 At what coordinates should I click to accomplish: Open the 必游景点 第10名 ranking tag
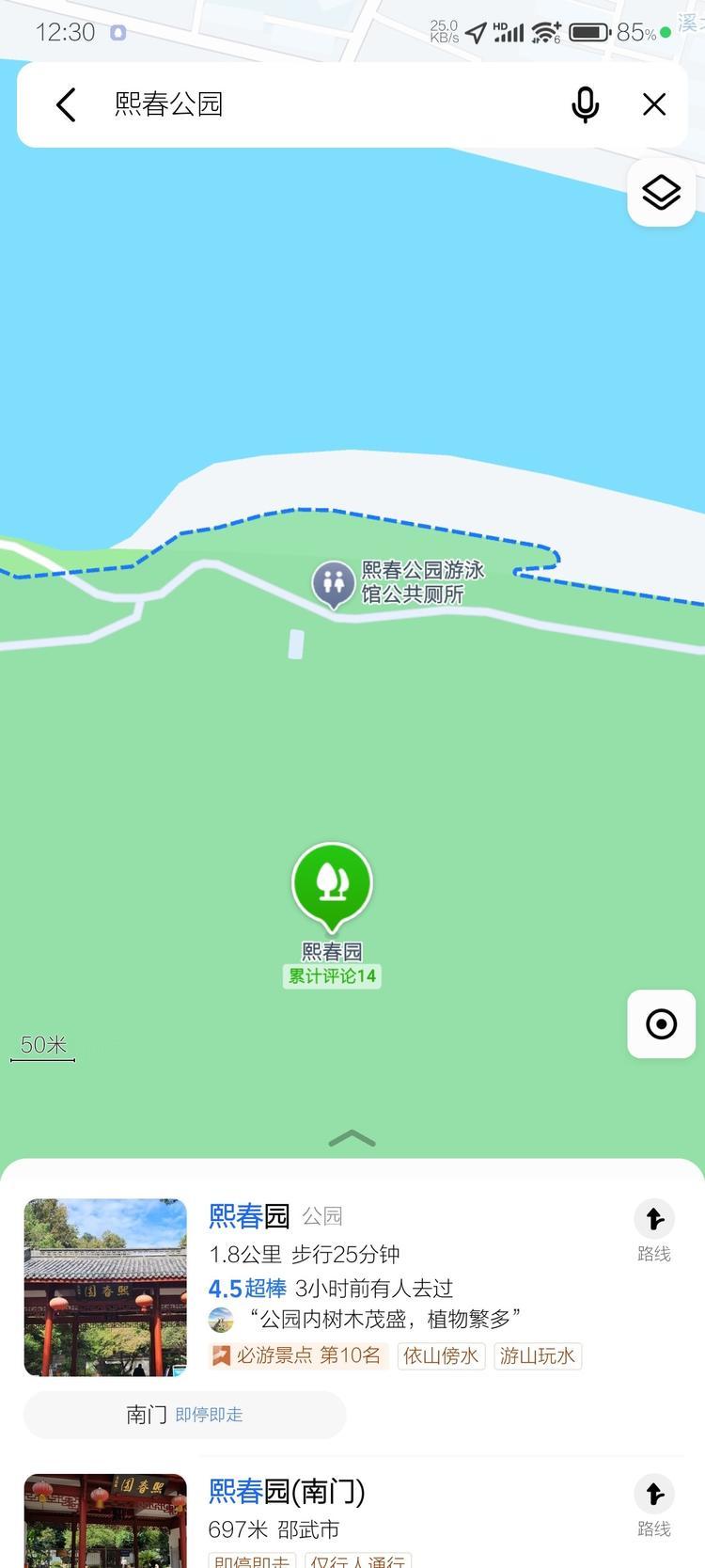(x=297, y=1355)
